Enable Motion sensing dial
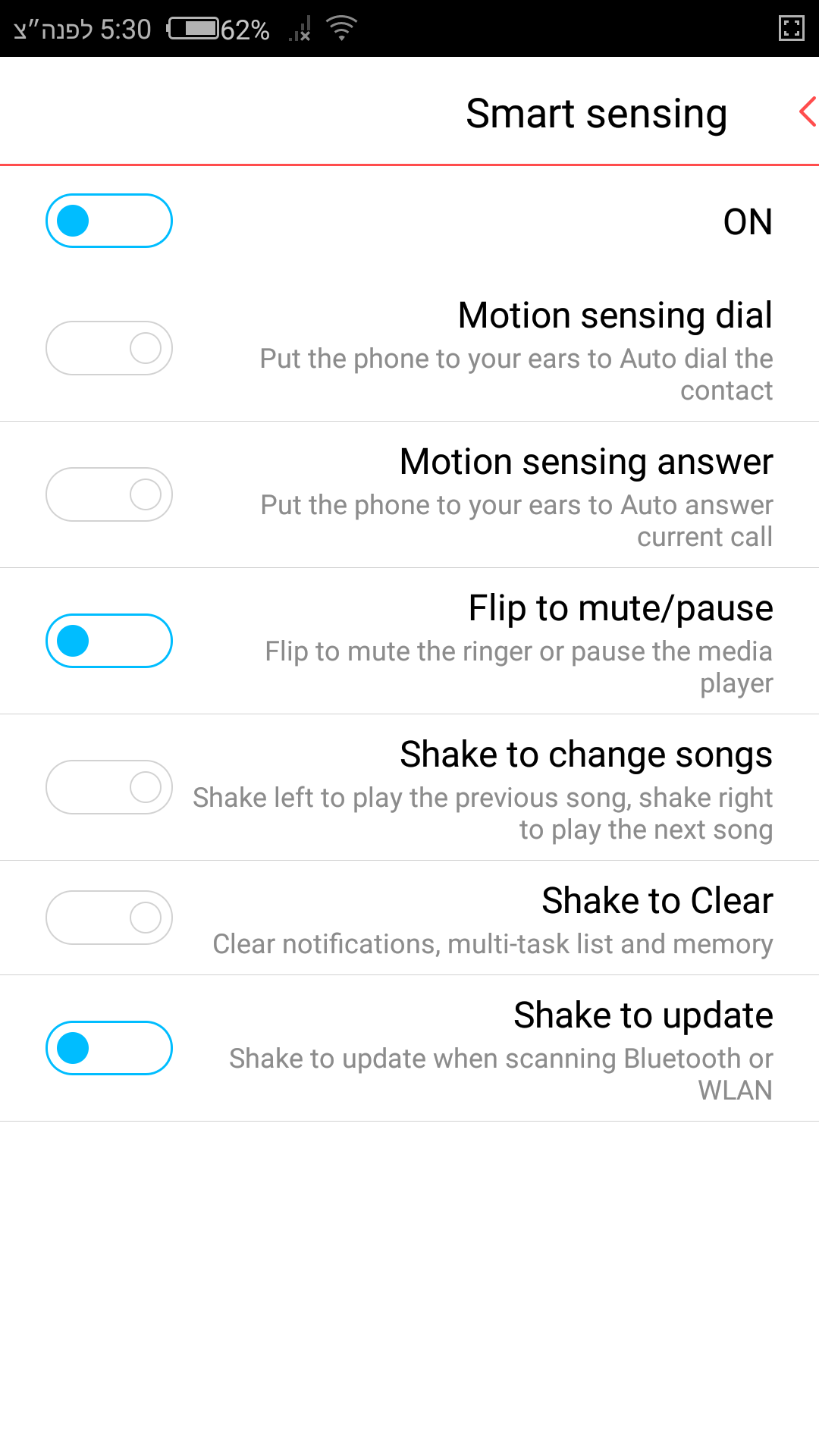This screenshot has height=1456, width=819. point(109,348)
